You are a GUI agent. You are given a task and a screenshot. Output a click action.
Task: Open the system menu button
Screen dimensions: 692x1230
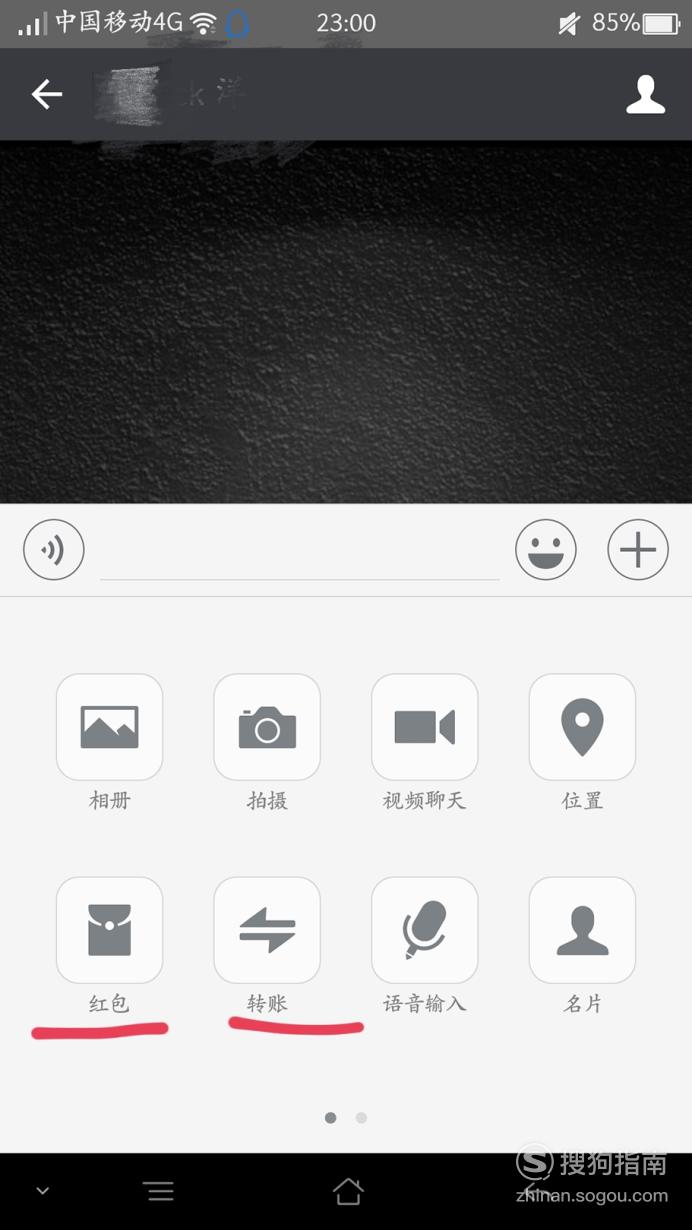click(x=158, y=1191)
